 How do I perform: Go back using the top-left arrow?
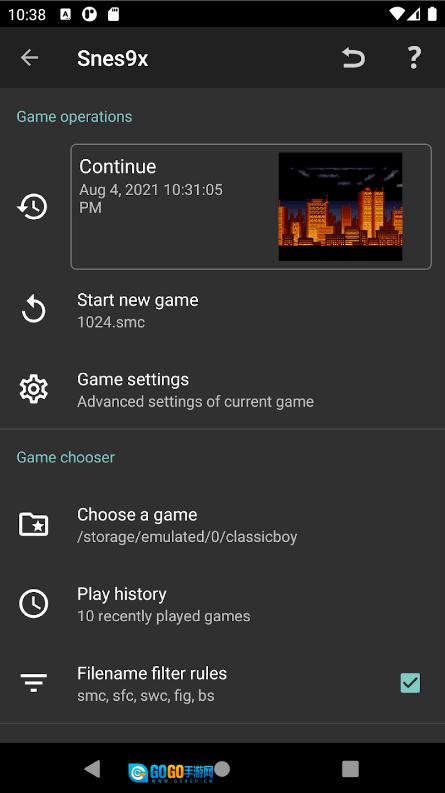(x=29, y=58)
